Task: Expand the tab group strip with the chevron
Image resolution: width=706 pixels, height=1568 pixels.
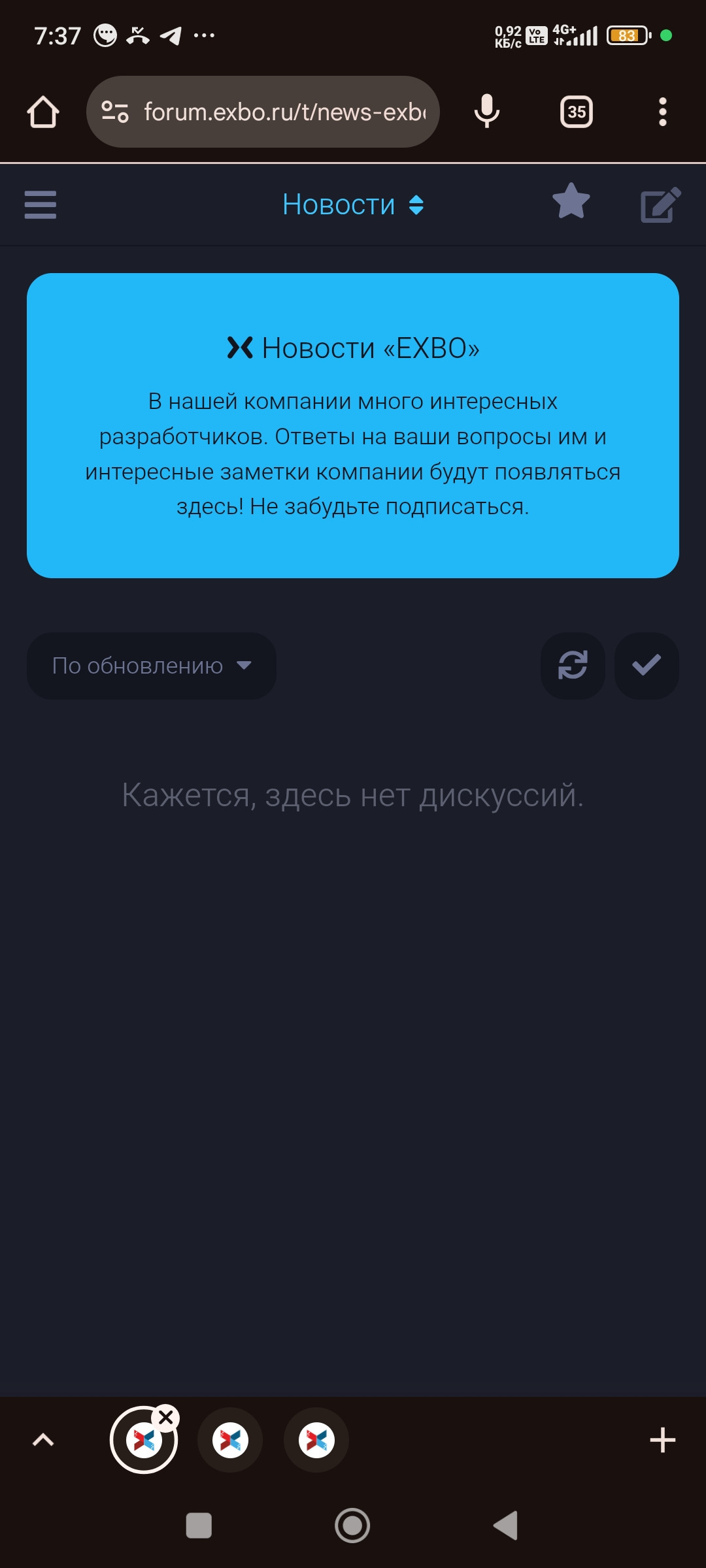Action: [43, 1440]
